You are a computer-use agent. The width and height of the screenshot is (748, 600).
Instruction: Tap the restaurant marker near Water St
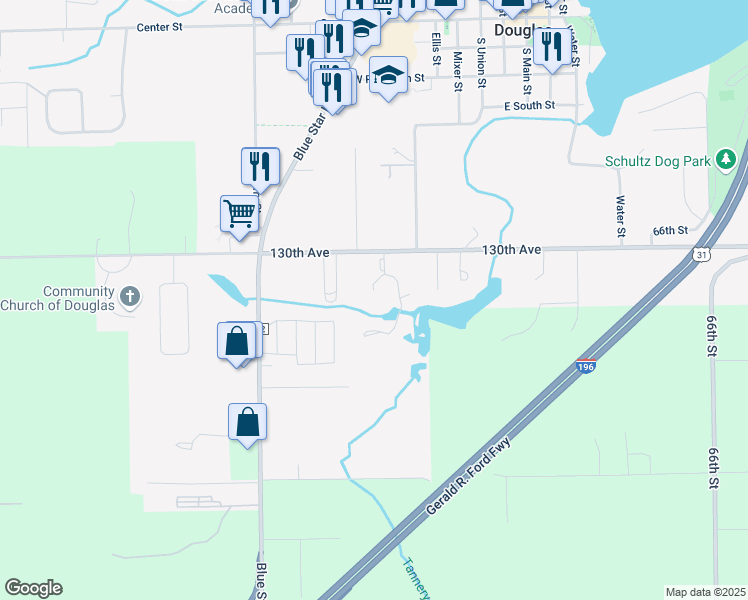550,45
